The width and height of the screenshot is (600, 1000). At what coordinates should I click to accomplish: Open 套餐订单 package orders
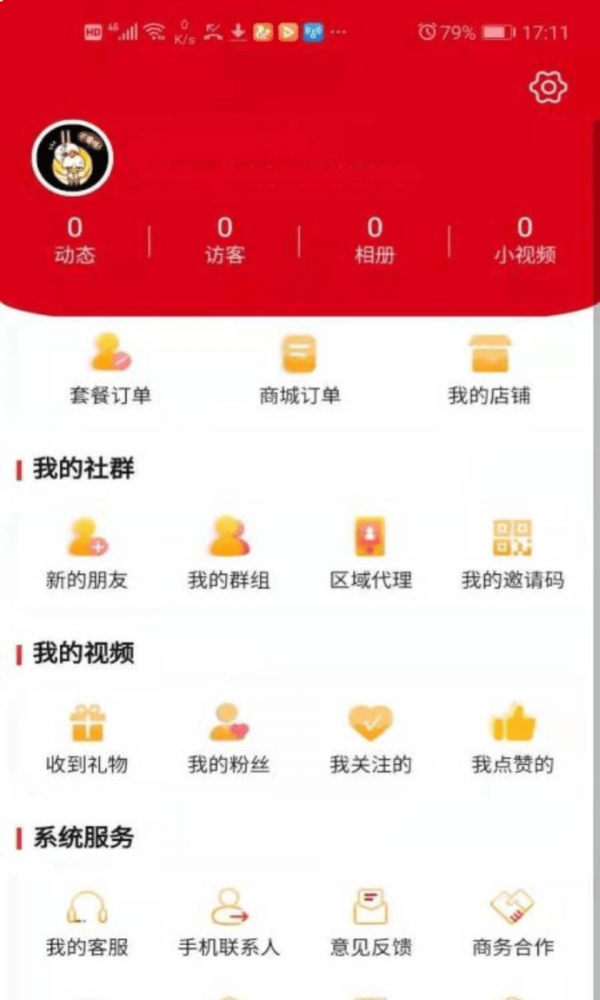[x=110, y=370]
